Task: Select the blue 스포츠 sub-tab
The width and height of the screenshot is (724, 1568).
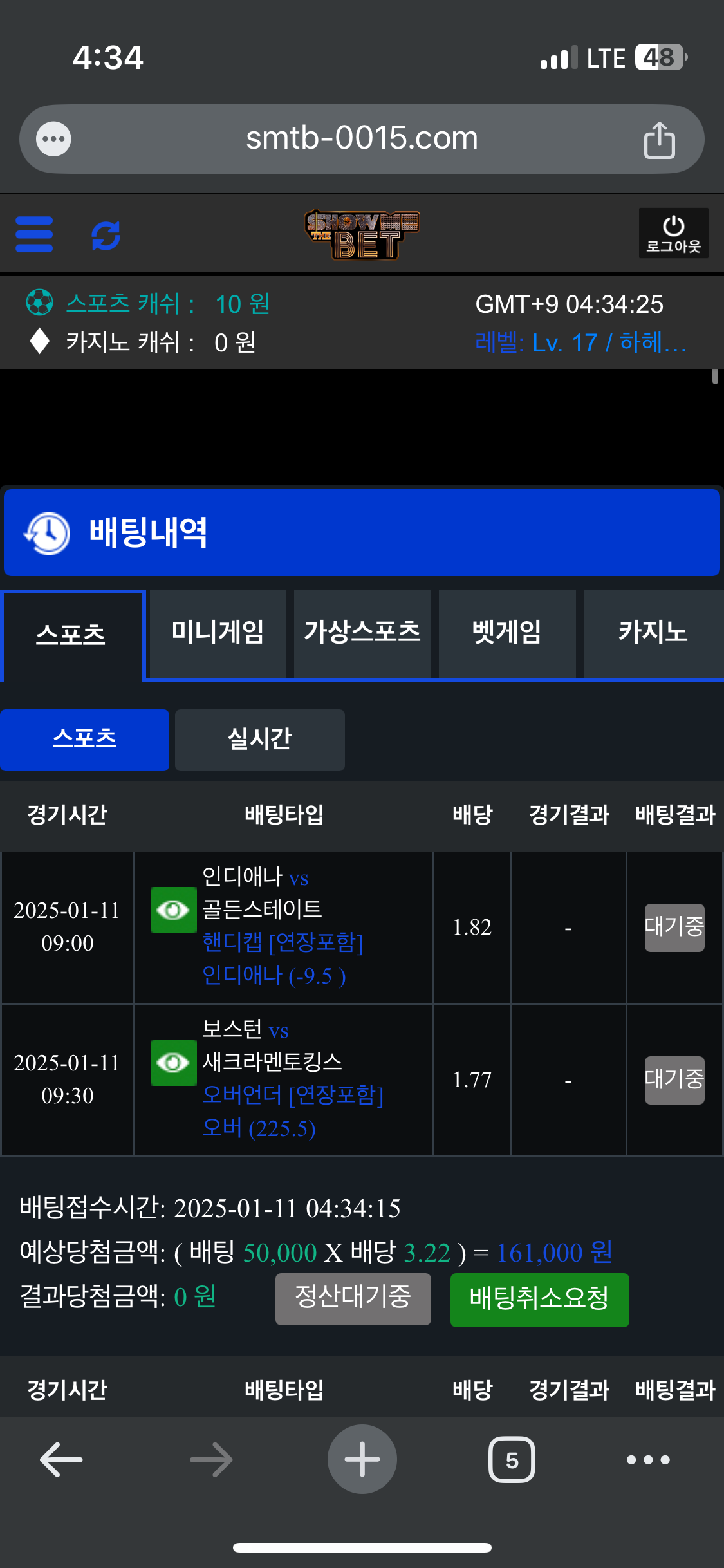Action: tap(84, 740)
